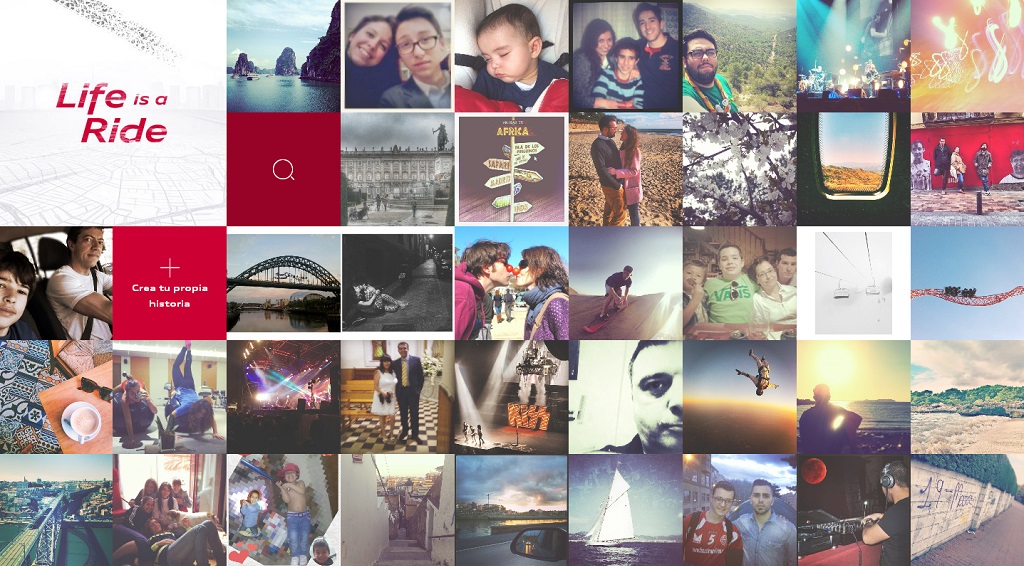Open the two guys in car photo

(x=56, y=282)
